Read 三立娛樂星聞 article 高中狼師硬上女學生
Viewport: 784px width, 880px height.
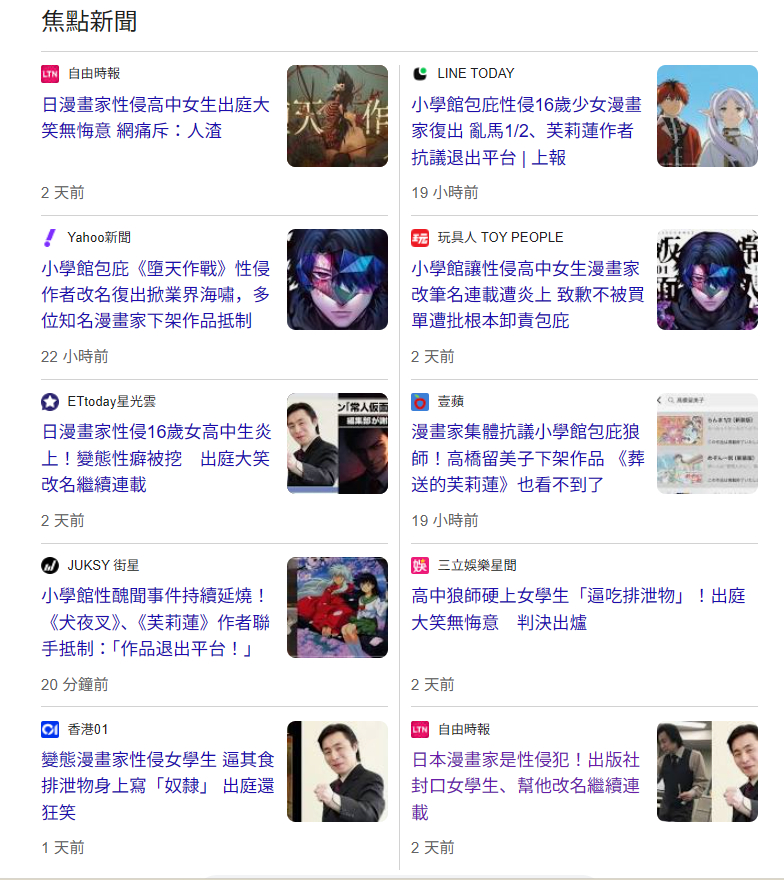pos(578,609)
